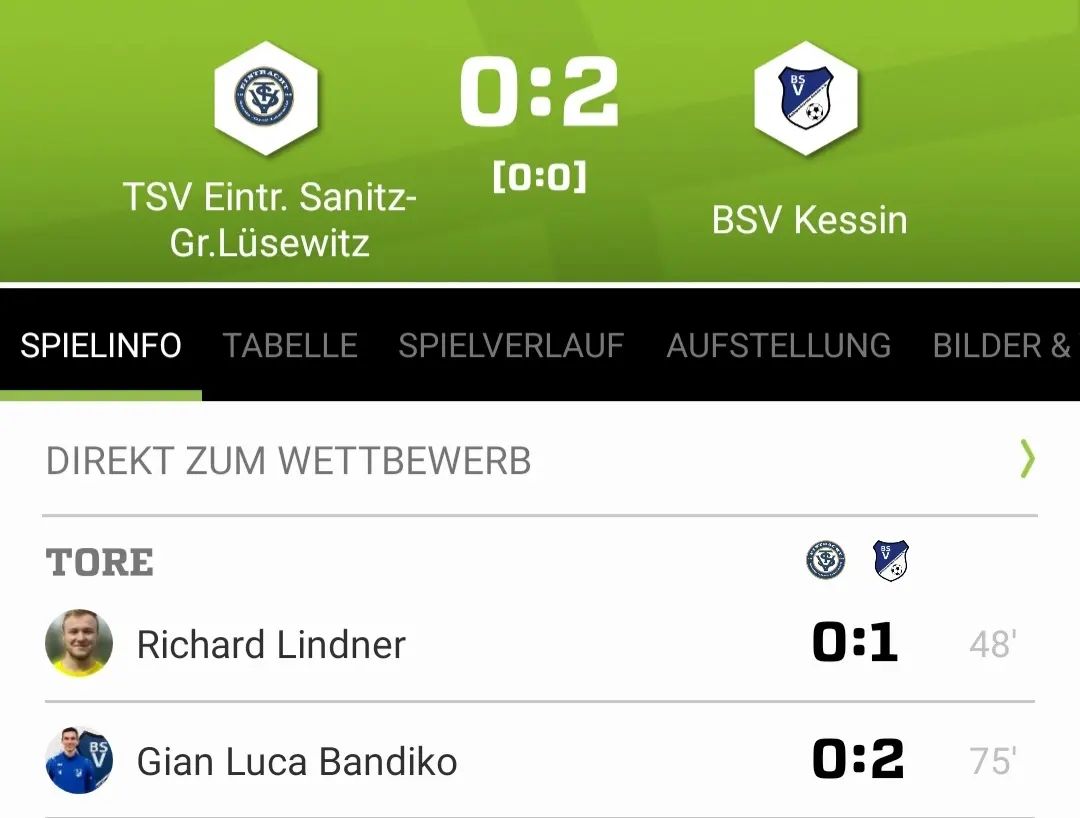1080x818 pixels.
Task: Open TSV Eintr. Sanitz-Gr.Lüsewitz team page
Action: pos(266,98)
